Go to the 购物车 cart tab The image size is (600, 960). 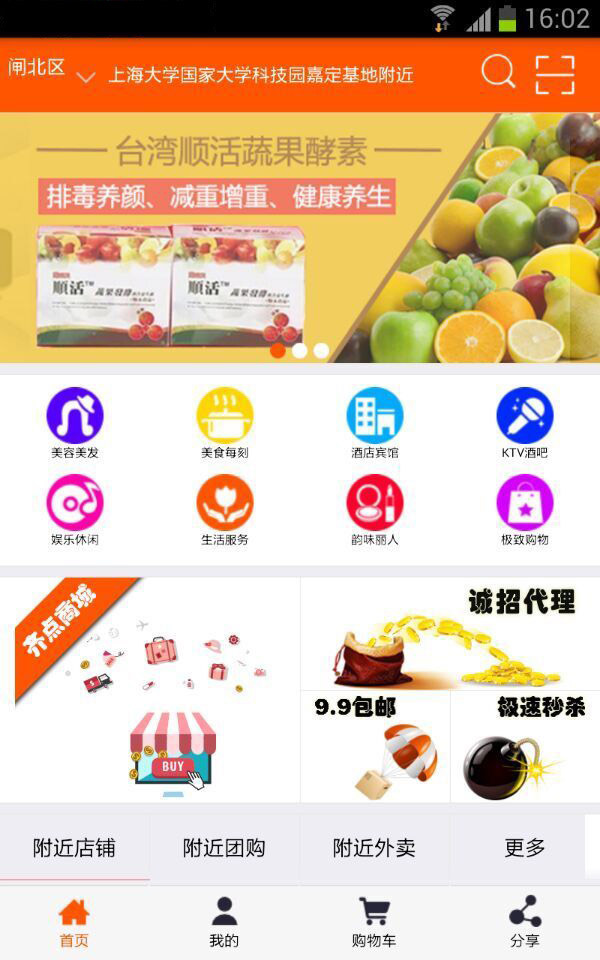click(374, 922)
